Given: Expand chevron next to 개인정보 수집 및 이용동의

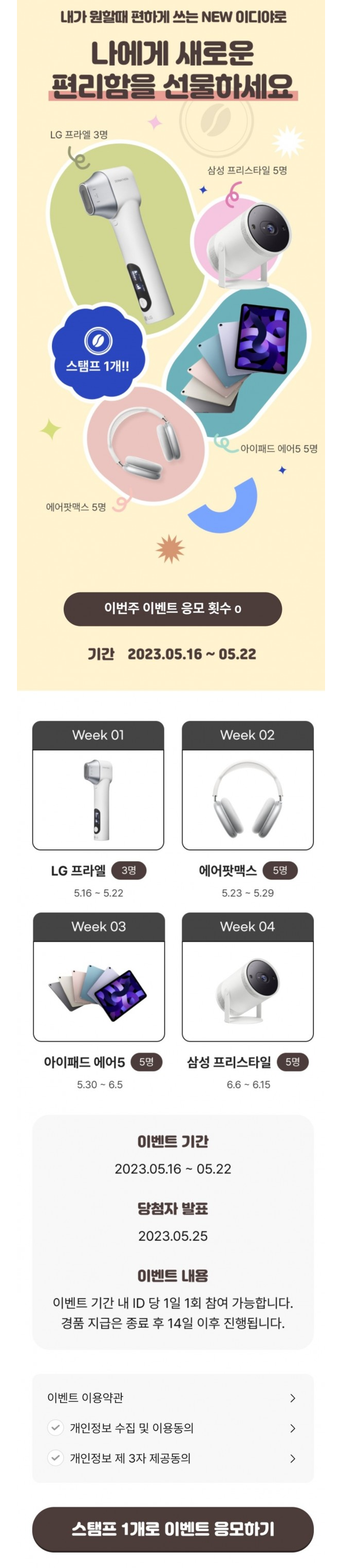Looking at the screenshot, I should [293, 1428].
